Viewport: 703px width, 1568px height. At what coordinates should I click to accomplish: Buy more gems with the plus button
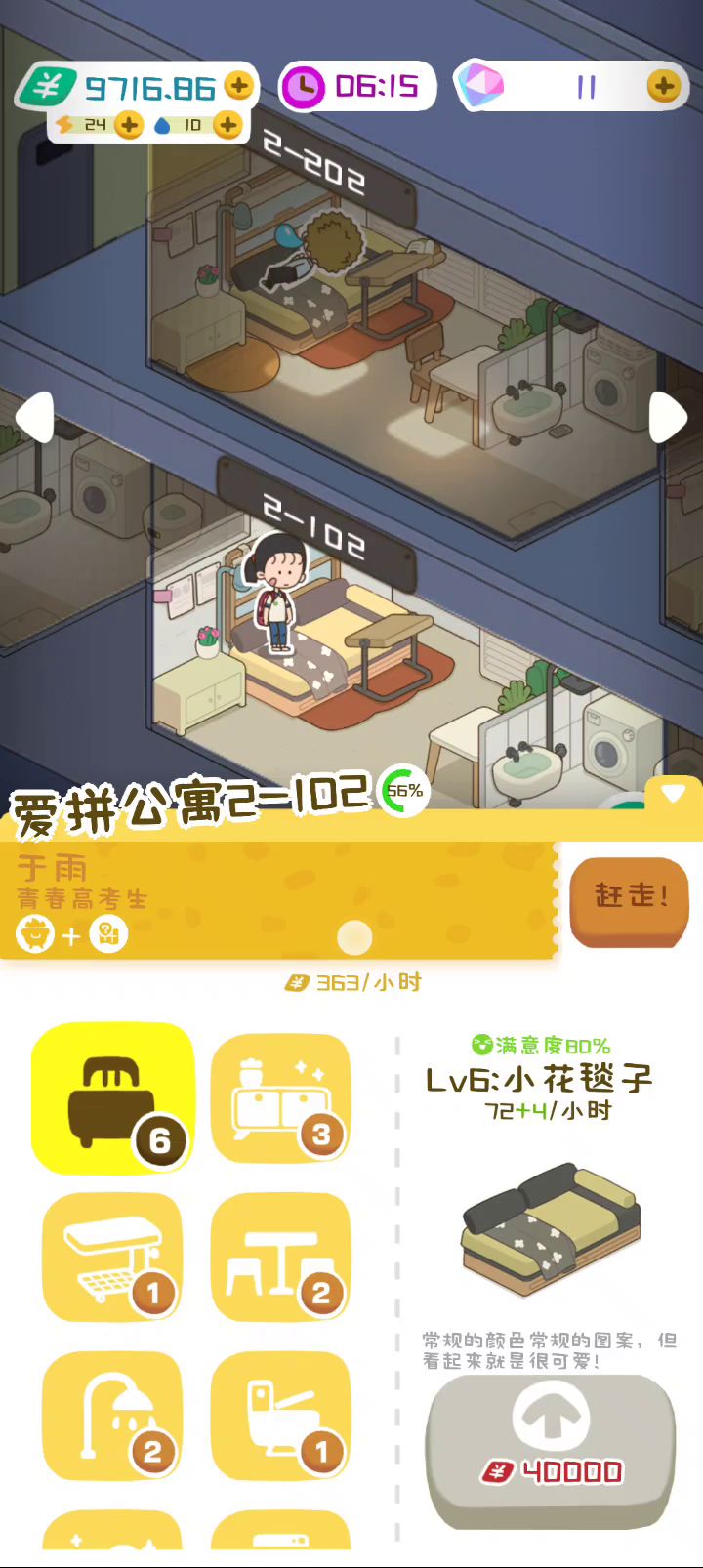coord(664,86)
